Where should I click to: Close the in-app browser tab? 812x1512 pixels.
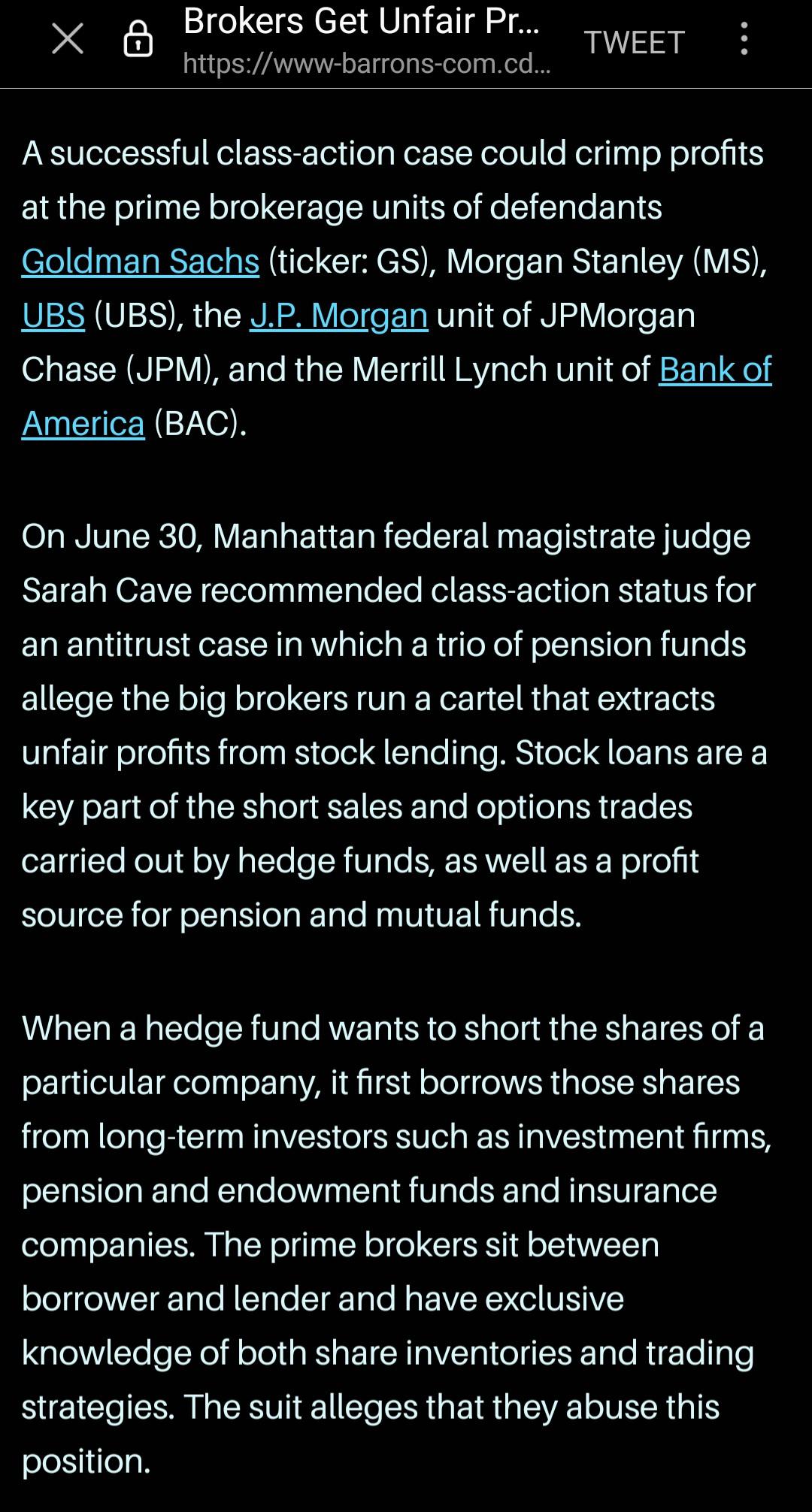[68, 40]
